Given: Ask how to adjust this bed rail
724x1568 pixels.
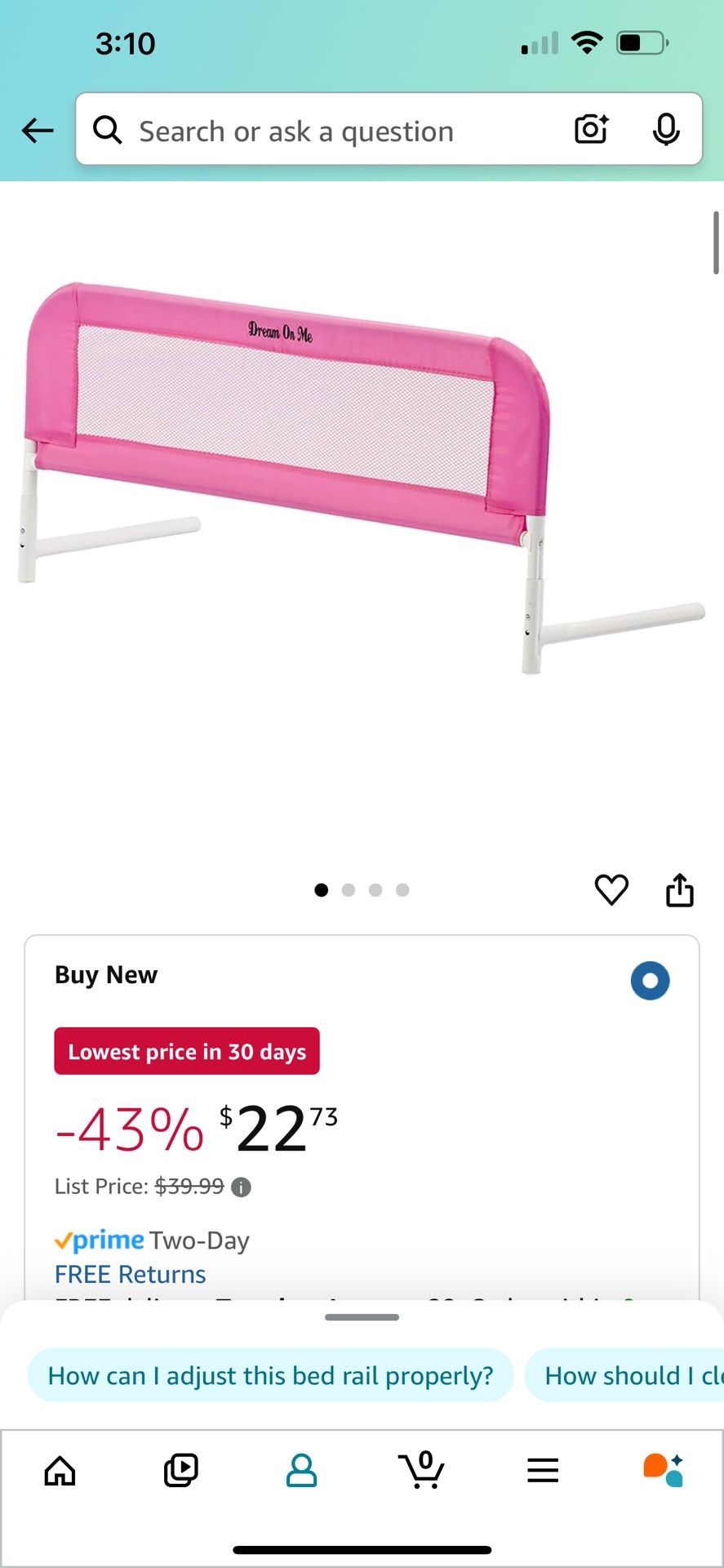Looking at the screenshot, I should tap(270, 1375).
